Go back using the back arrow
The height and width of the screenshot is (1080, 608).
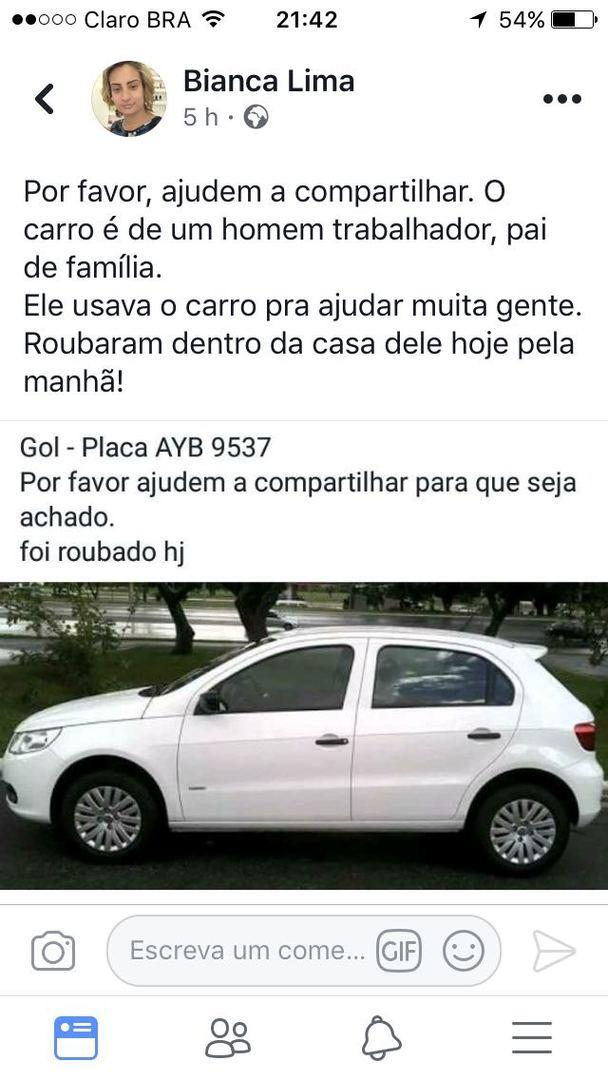(44, 98)
